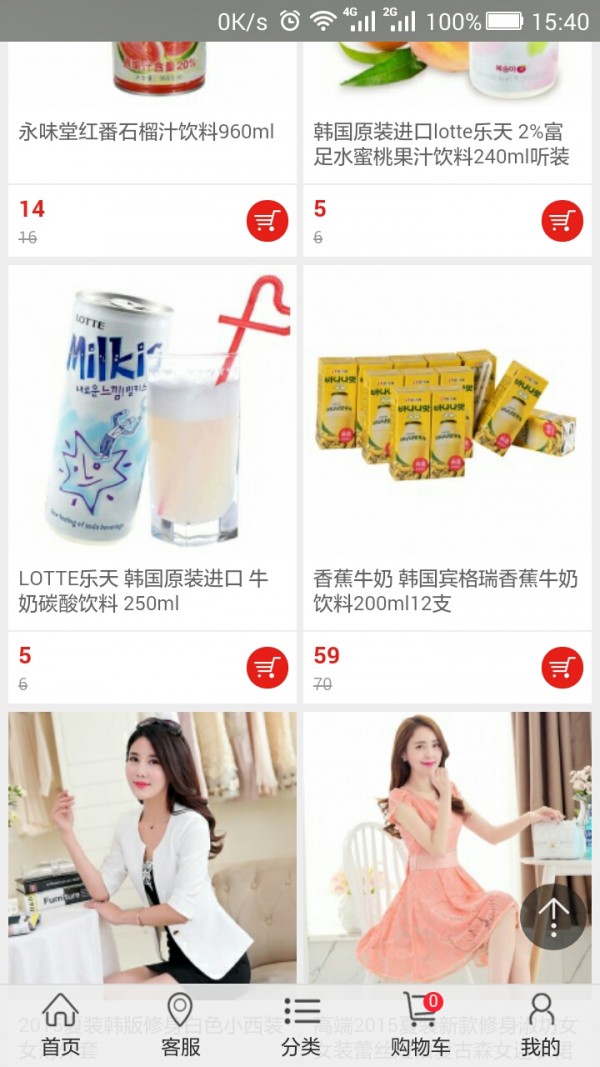Add 永味堂红番石榴汁 to cart

coord(267,221)
